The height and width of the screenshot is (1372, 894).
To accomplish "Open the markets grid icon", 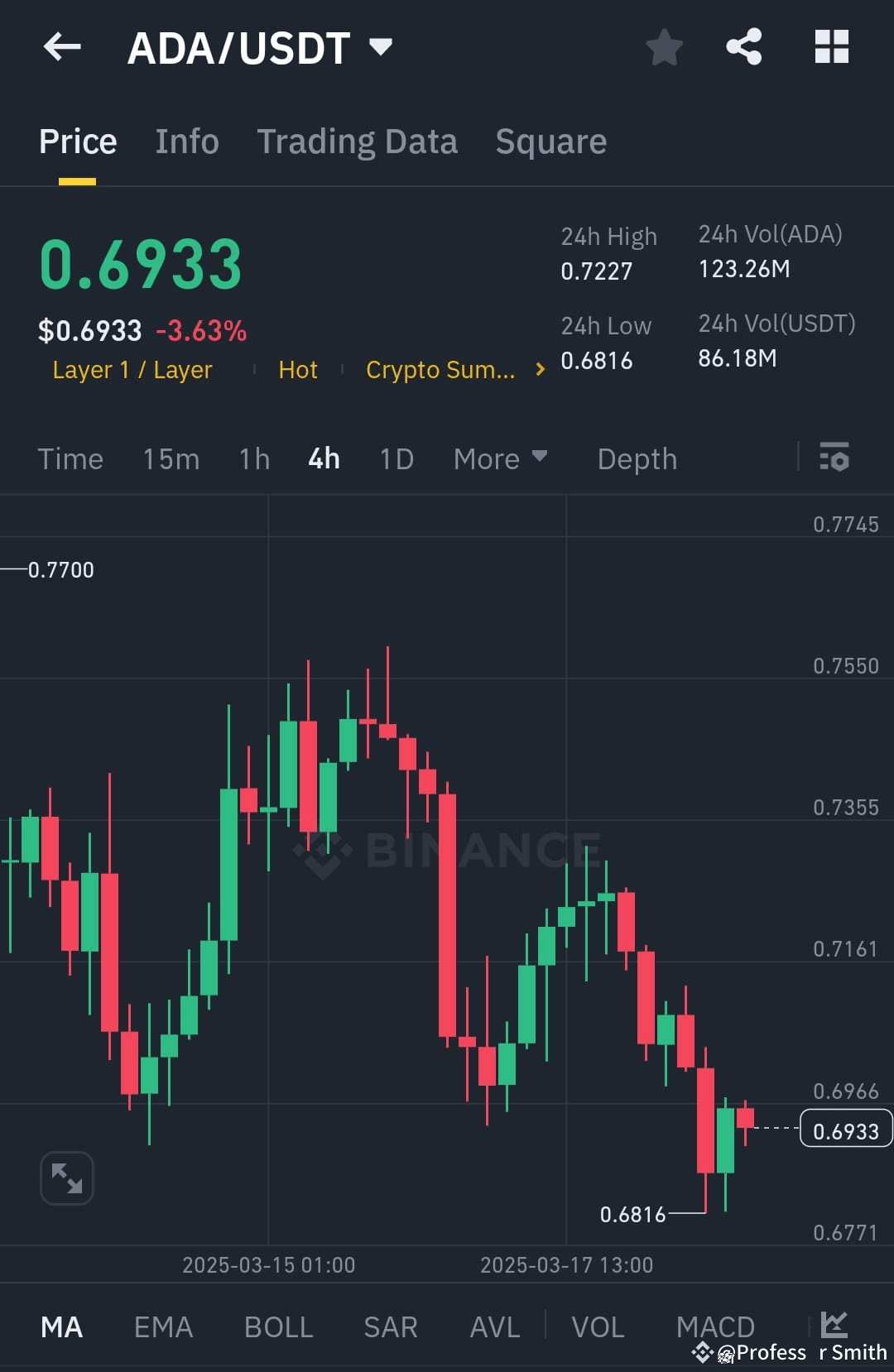I will (831, 47).
